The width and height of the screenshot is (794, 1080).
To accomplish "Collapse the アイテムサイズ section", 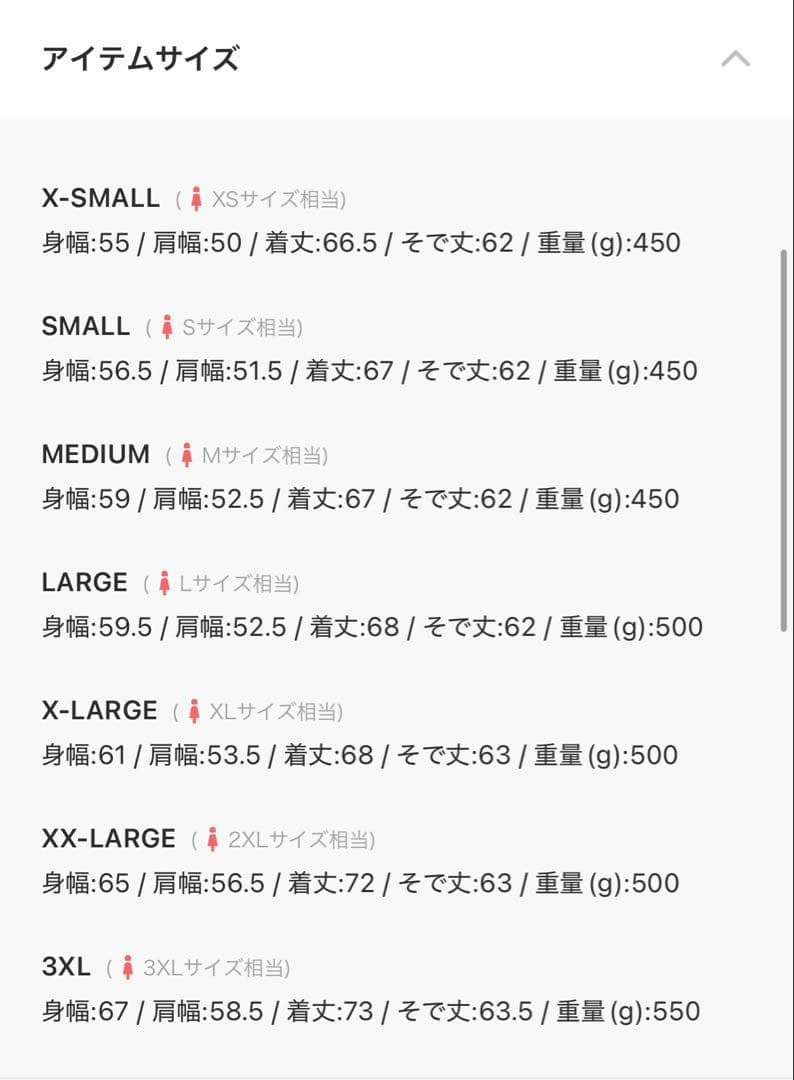I will click(737, 59).
